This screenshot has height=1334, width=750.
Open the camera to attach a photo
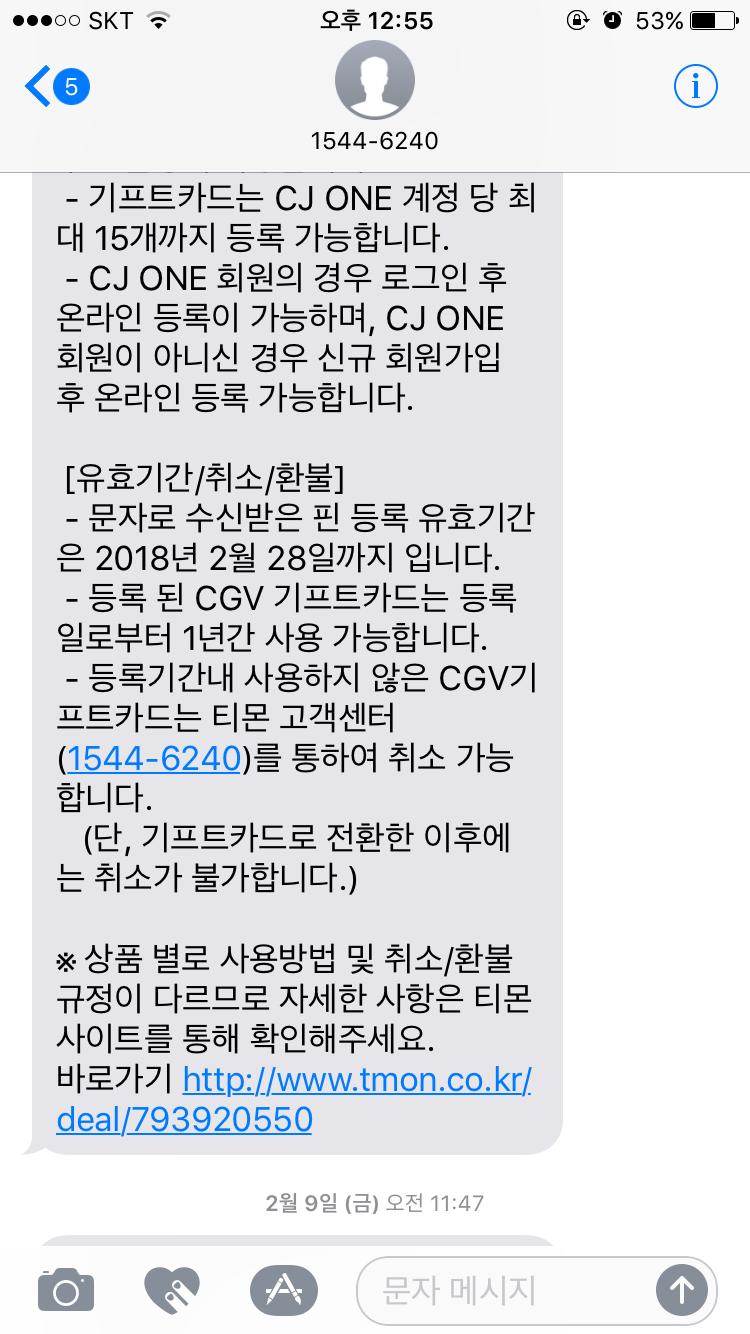click(66, 1289)
